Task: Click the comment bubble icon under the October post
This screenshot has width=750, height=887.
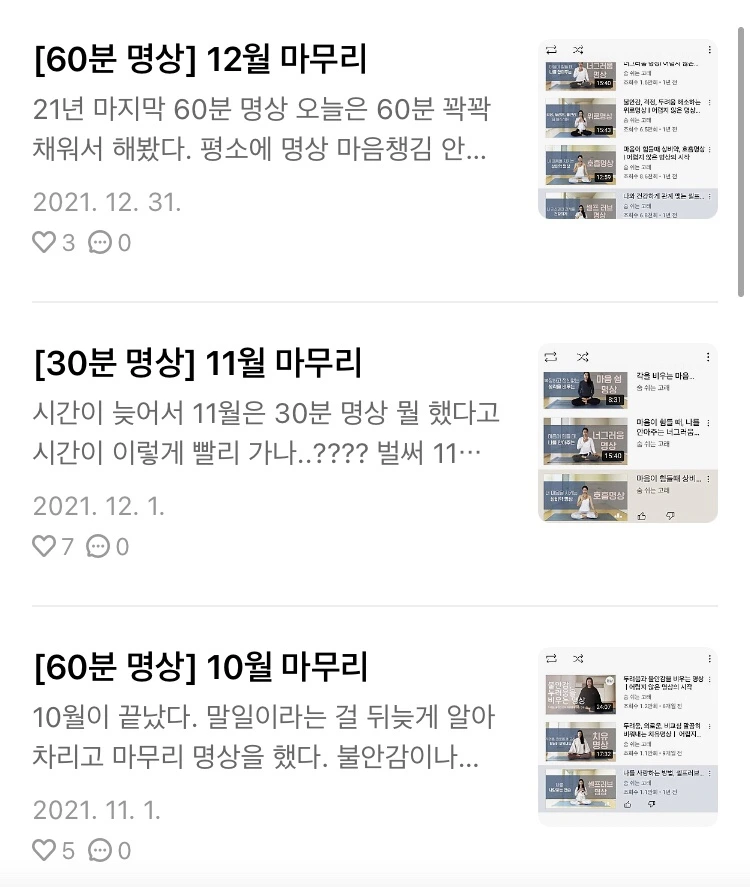Action: (x=98, y=851)
